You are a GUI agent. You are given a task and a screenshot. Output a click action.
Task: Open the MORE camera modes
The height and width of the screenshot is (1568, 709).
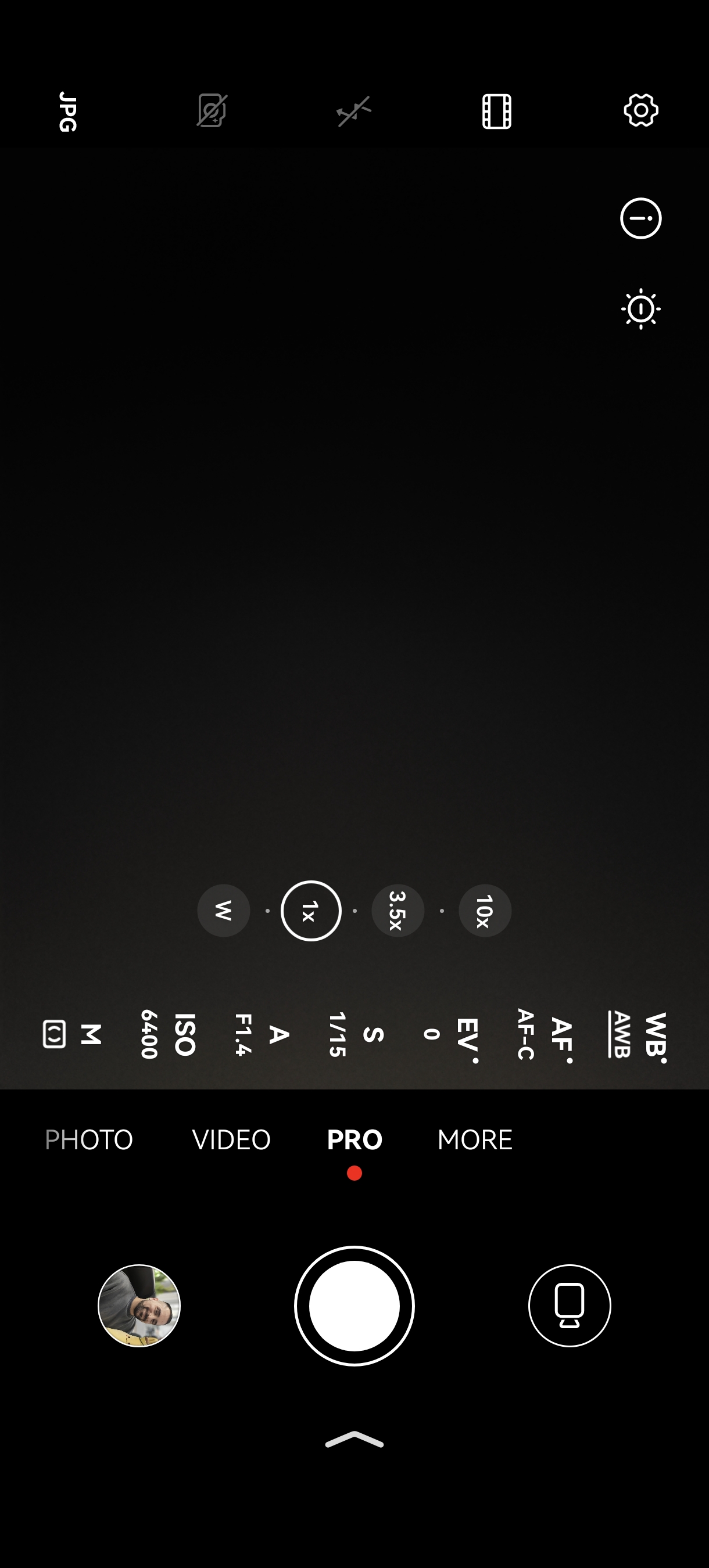coord(474,1139)
